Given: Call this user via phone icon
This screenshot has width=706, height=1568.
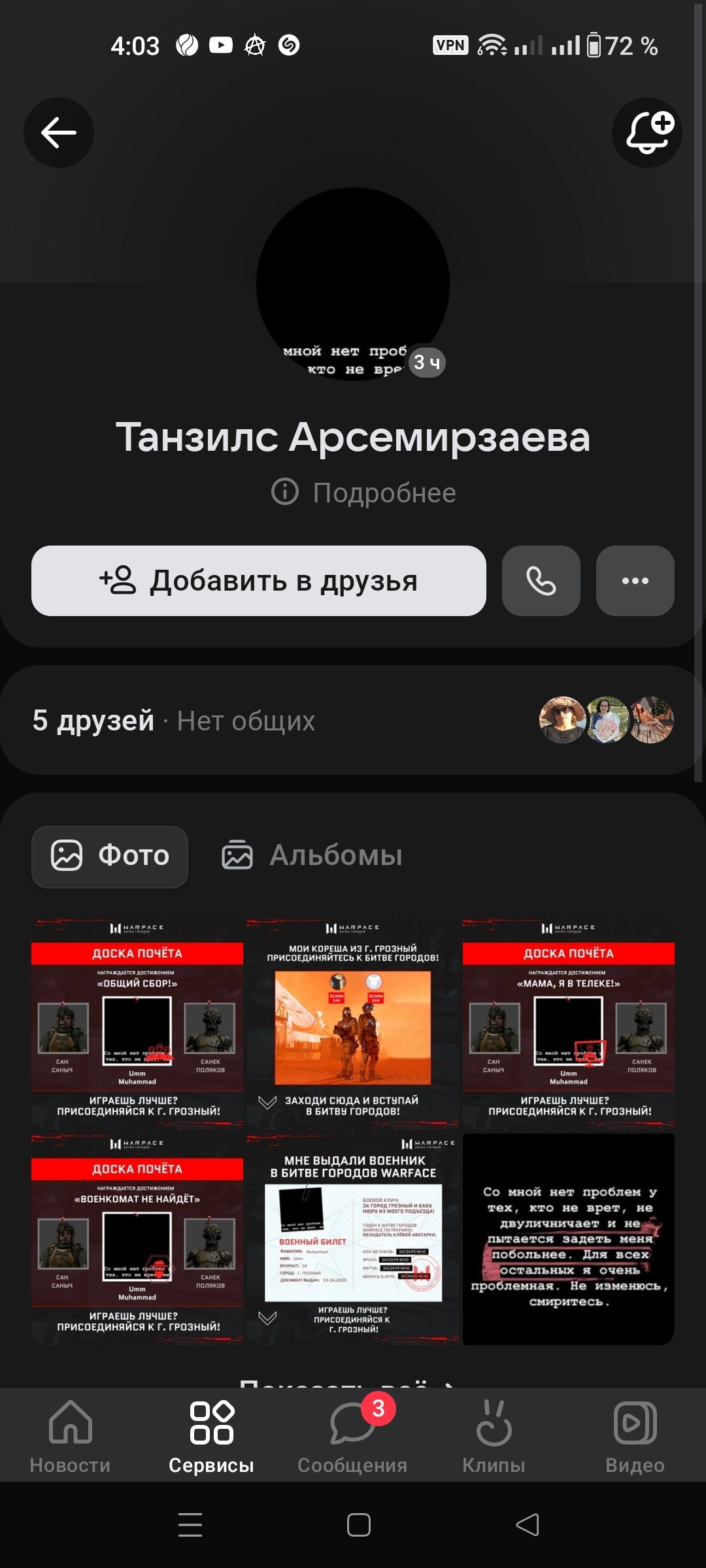Looking at the screenshot, I should [x=541, y=581].
